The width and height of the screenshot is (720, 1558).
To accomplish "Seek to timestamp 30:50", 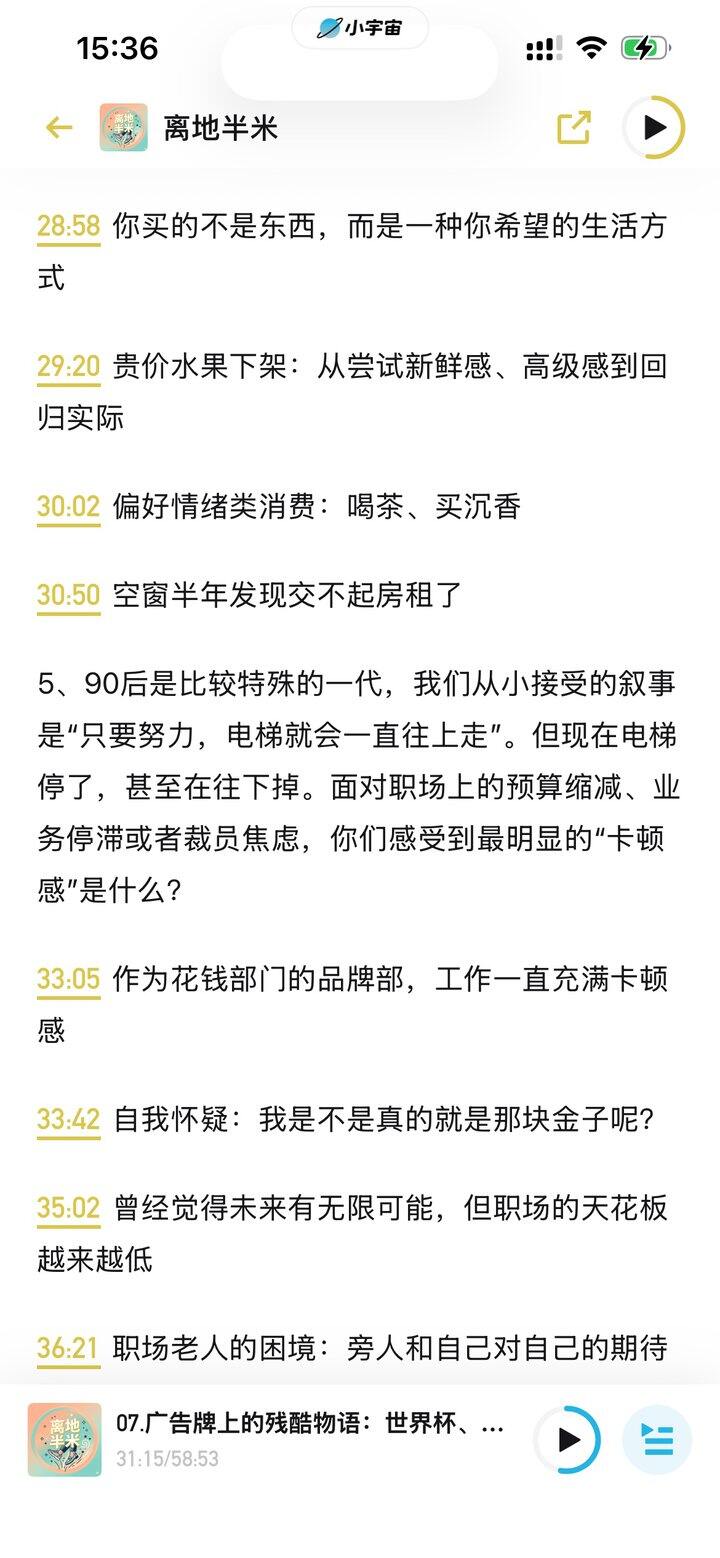I will [x=69, y=596].
